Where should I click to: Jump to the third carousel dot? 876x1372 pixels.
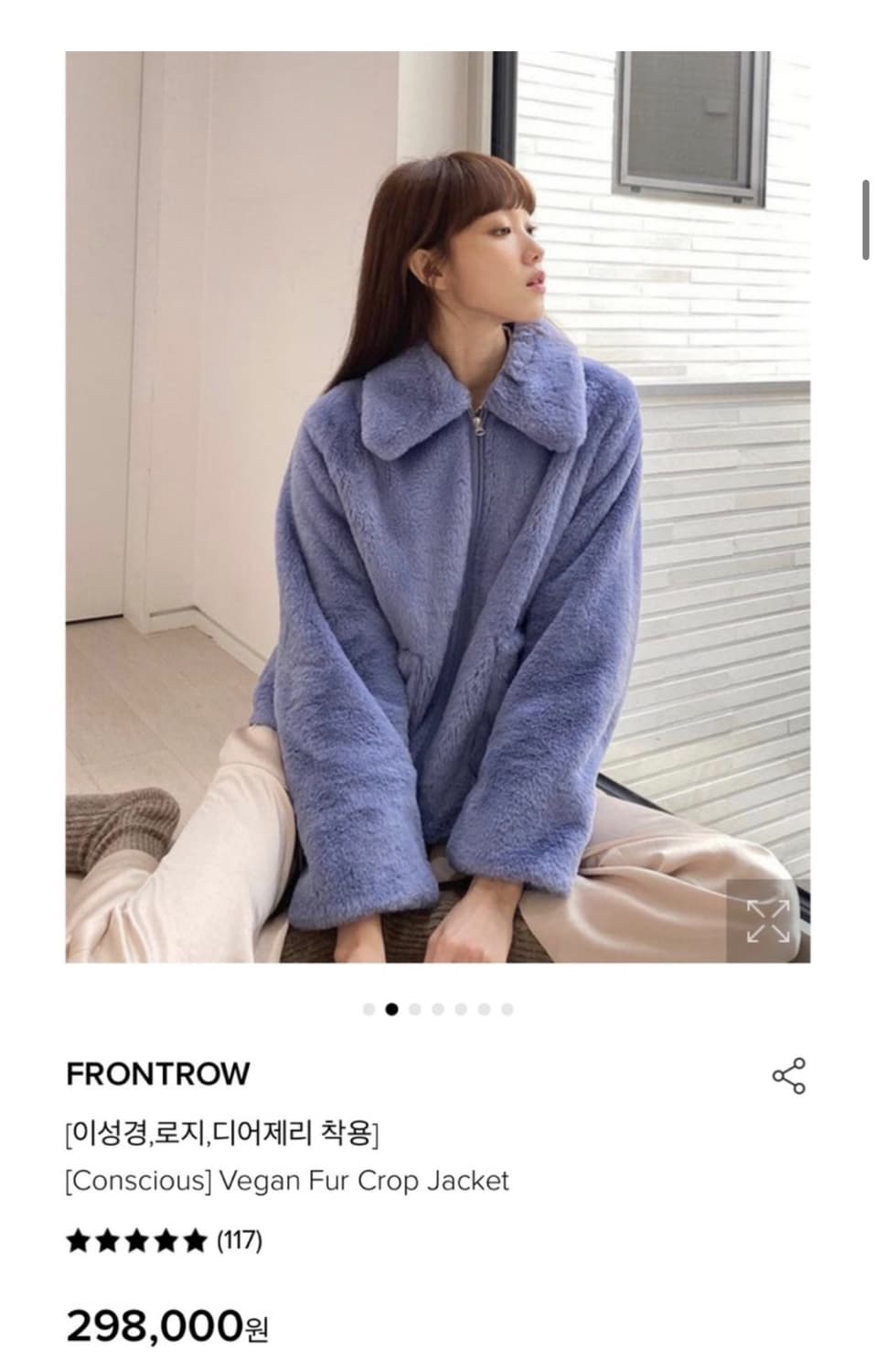pyautogui.click(x=415, y=1007)
